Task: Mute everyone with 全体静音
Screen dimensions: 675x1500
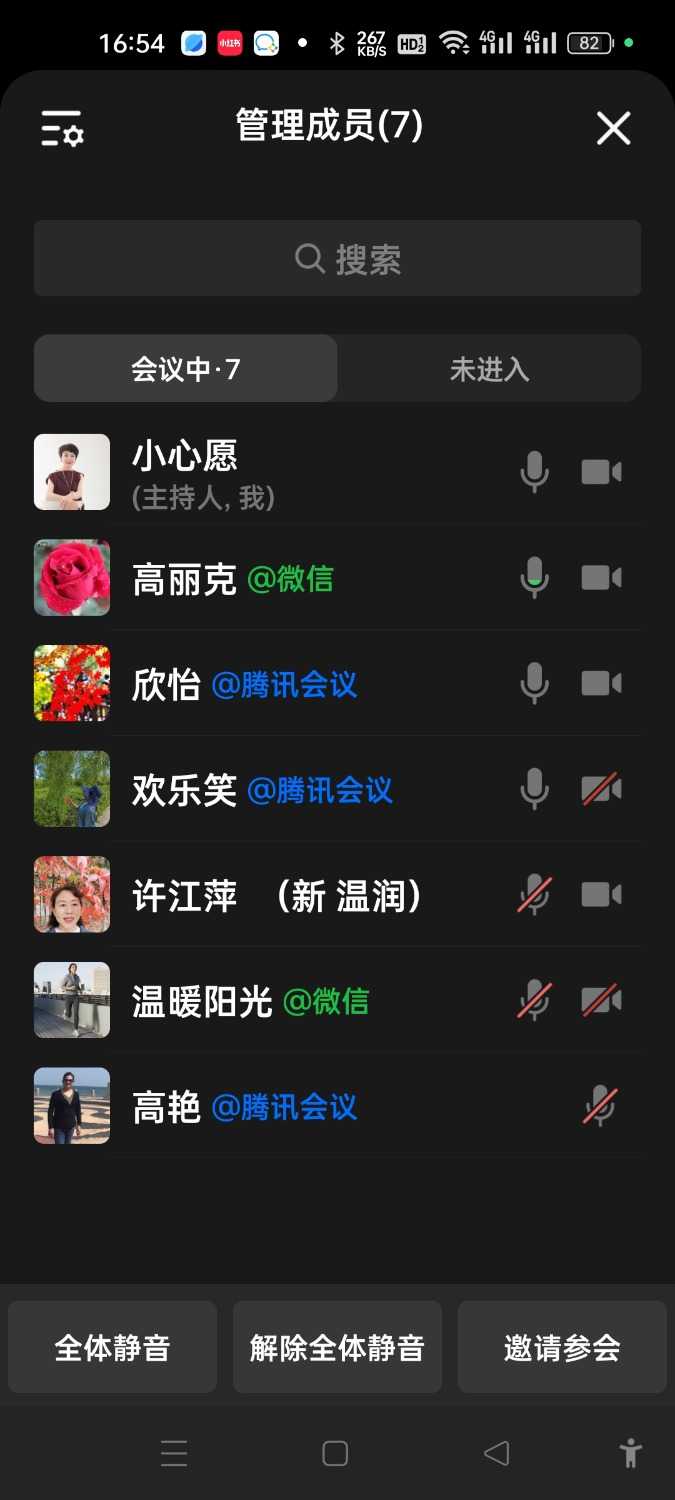Action: (112, 1347)
